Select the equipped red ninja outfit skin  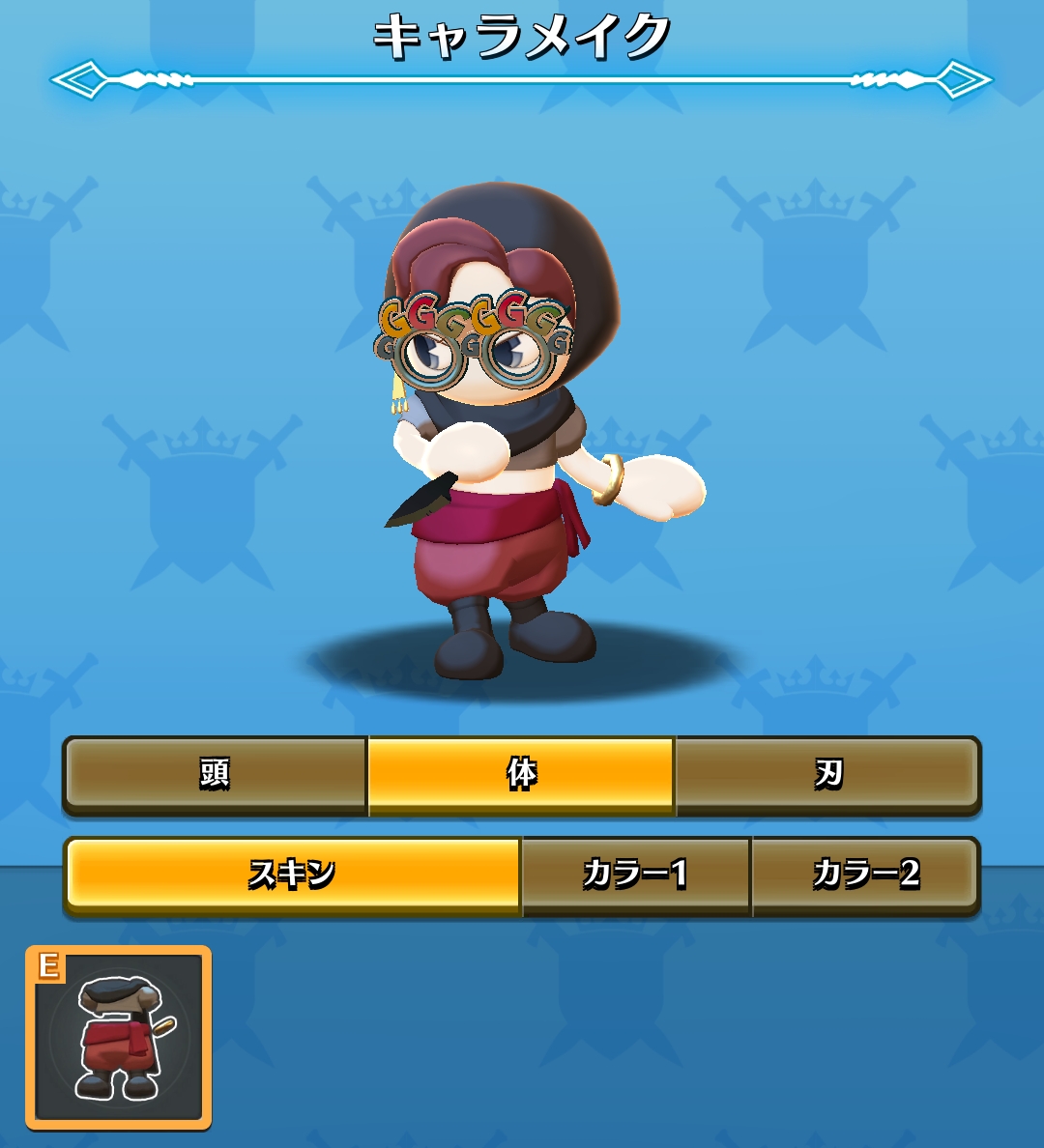119,1038
